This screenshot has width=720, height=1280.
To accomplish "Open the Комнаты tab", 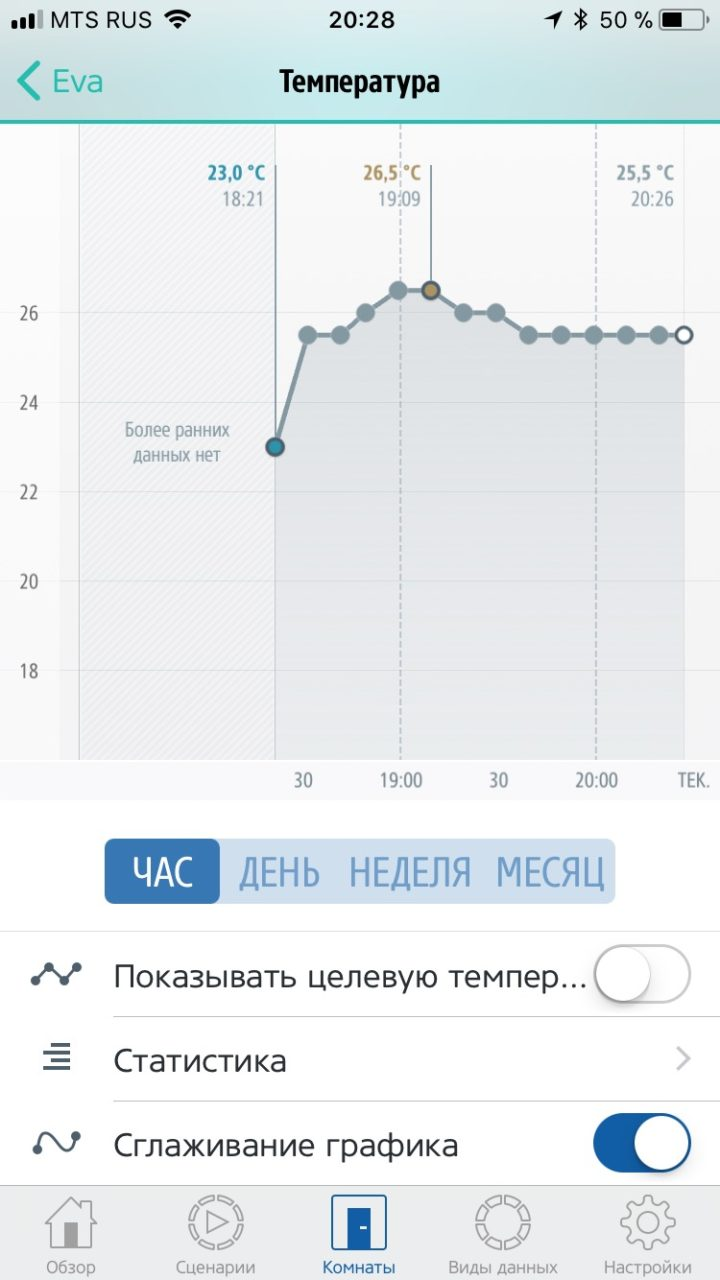I will (359, 1235).
